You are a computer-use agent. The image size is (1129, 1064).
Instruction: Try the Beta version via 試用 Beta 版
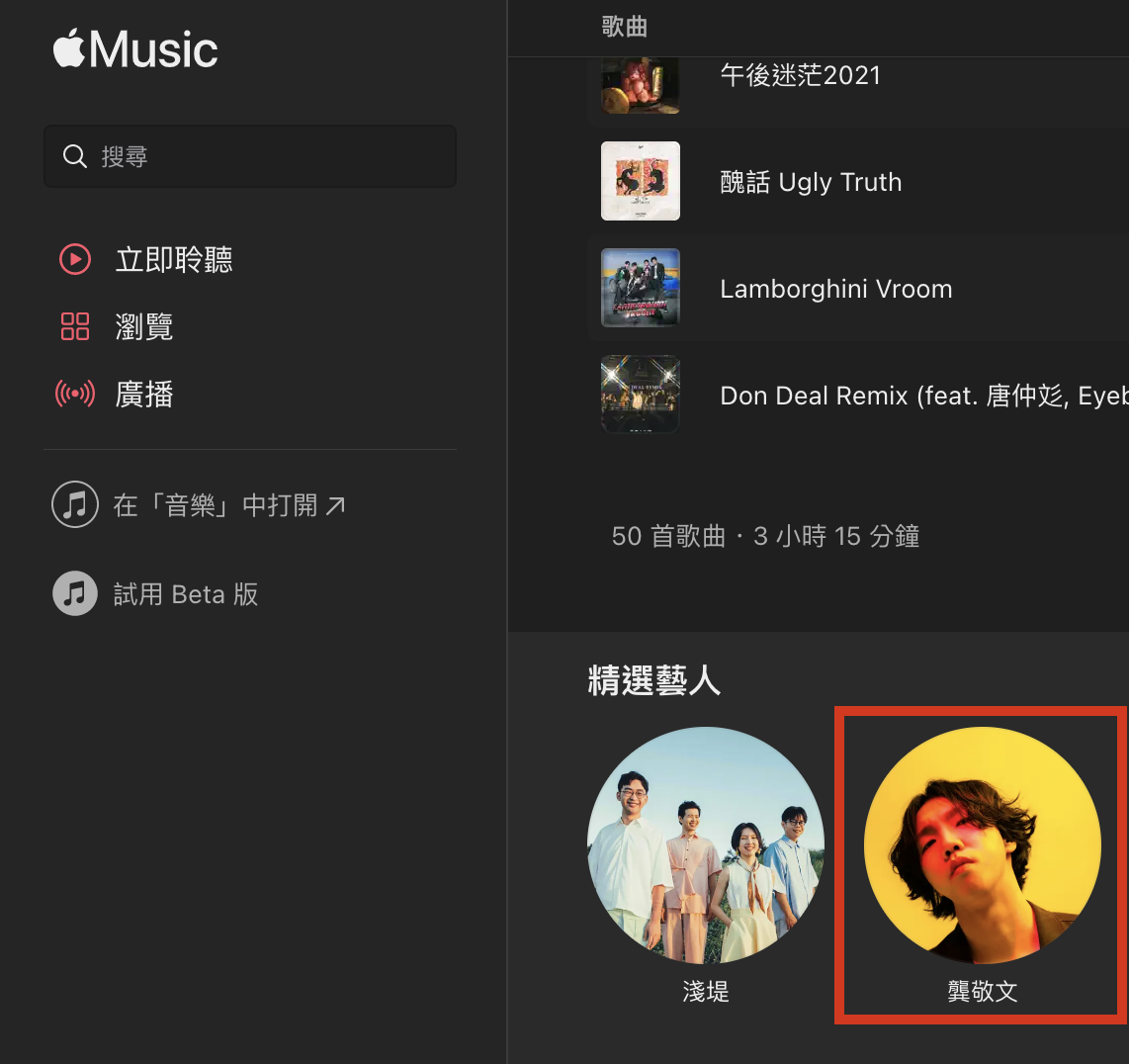pos(184,594)
